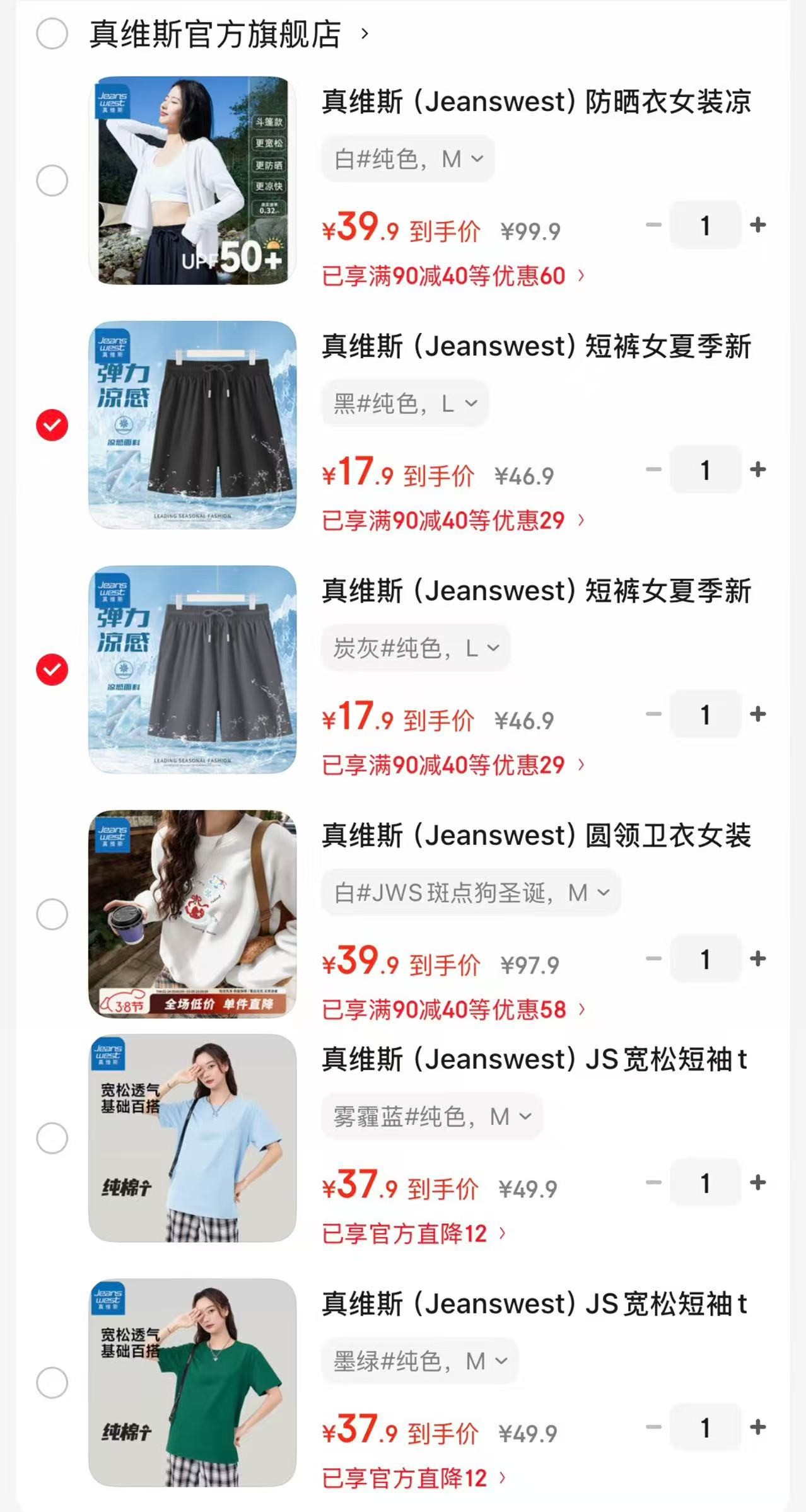Screen dimensions: 806x1512
Task: View 已享满90减40等优惠58 discount details
Action: point(453,1010)
